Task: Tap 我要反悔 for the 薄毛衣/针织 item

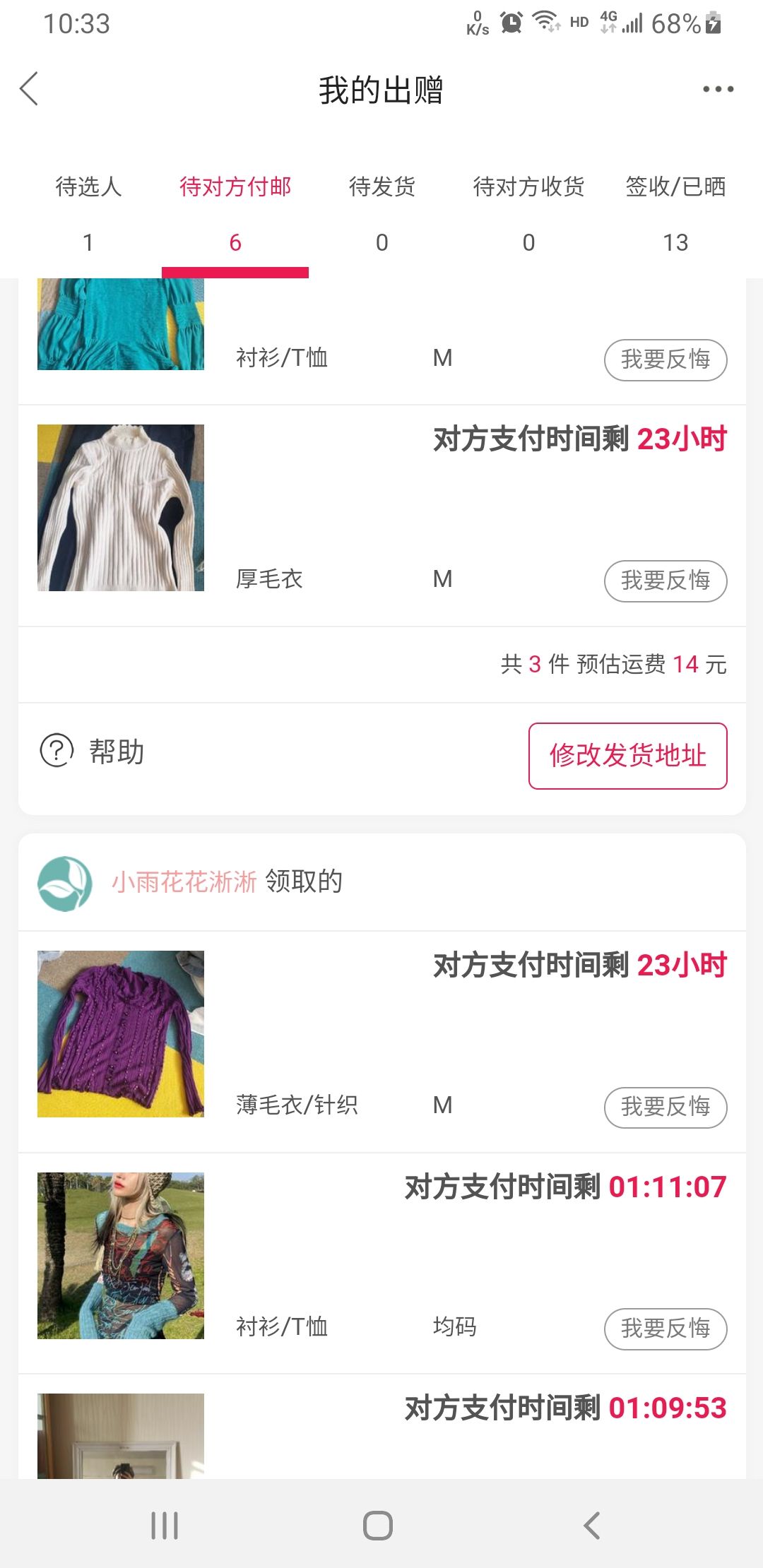Action: [x=665, y=1107]
